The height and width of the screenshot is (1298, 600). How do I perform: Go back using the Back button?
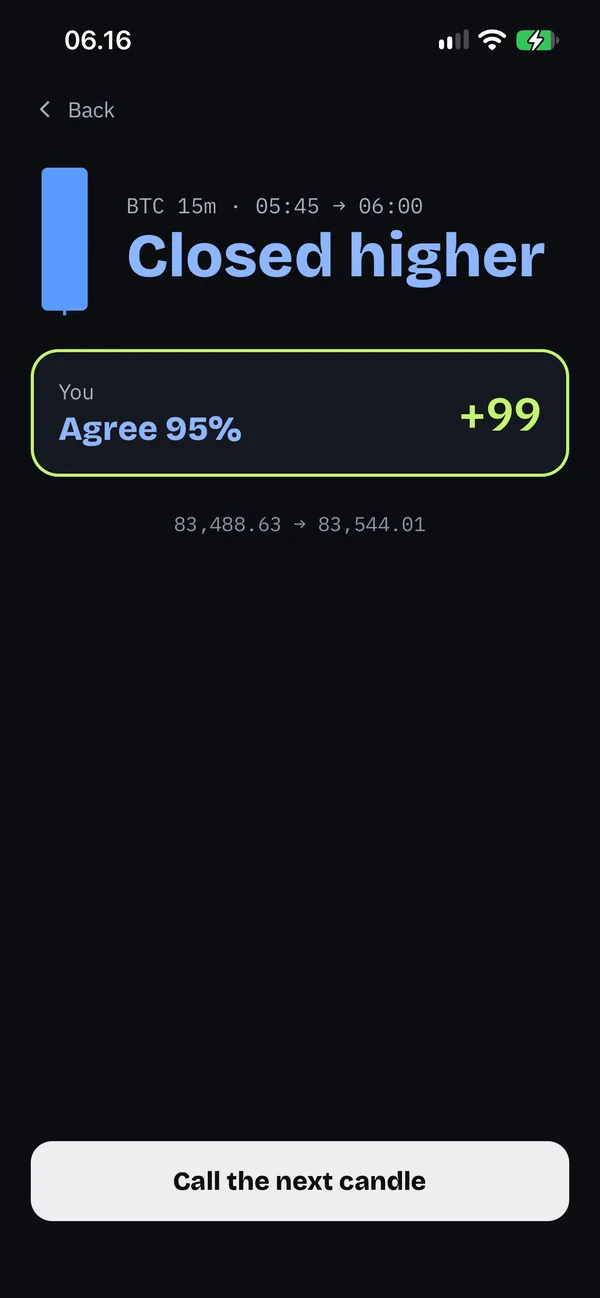pos(77,110)
